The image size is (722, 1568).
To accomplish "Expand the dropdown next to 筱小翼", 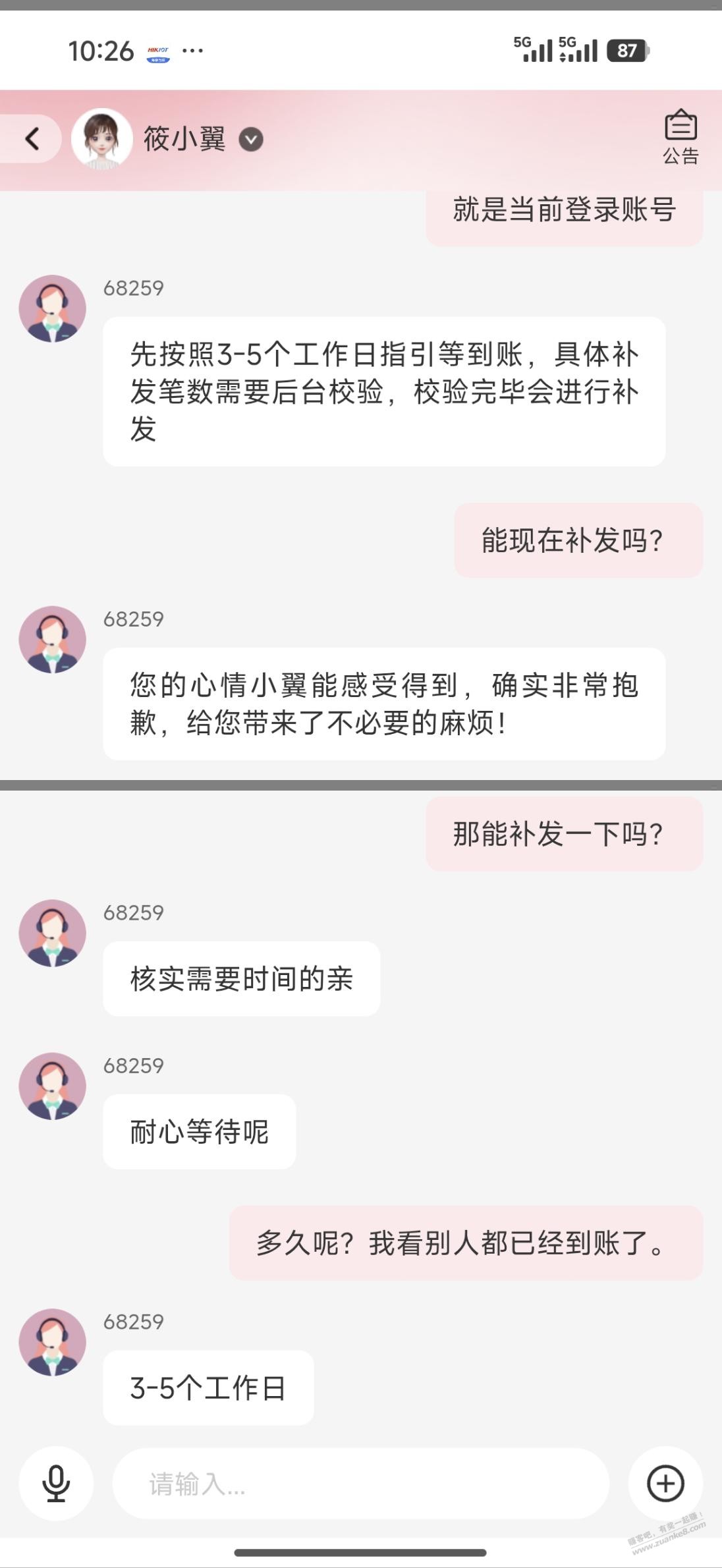I will click(251, 140).
